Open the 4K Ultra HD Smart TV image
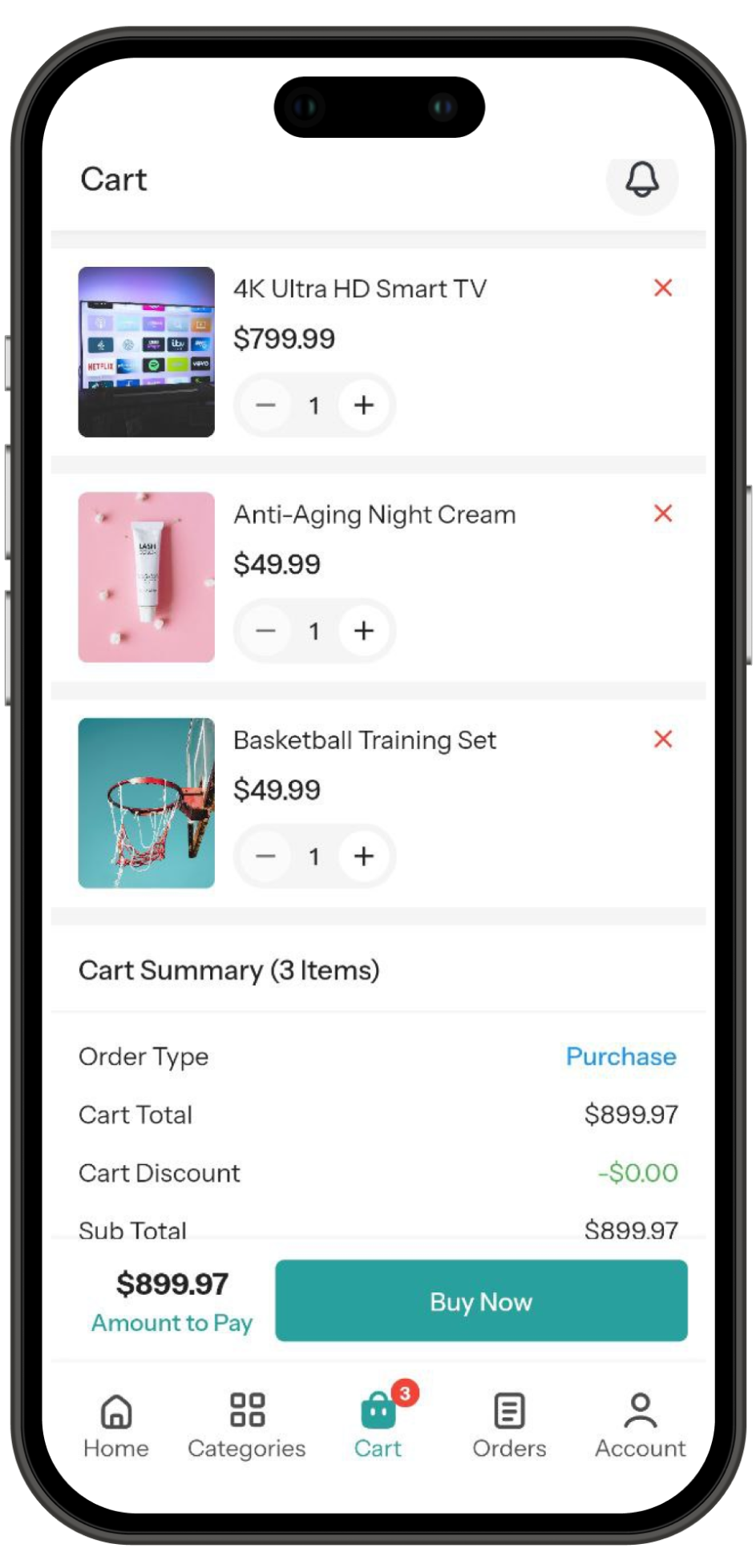The image size is (756, 1568). pos(146,352)
